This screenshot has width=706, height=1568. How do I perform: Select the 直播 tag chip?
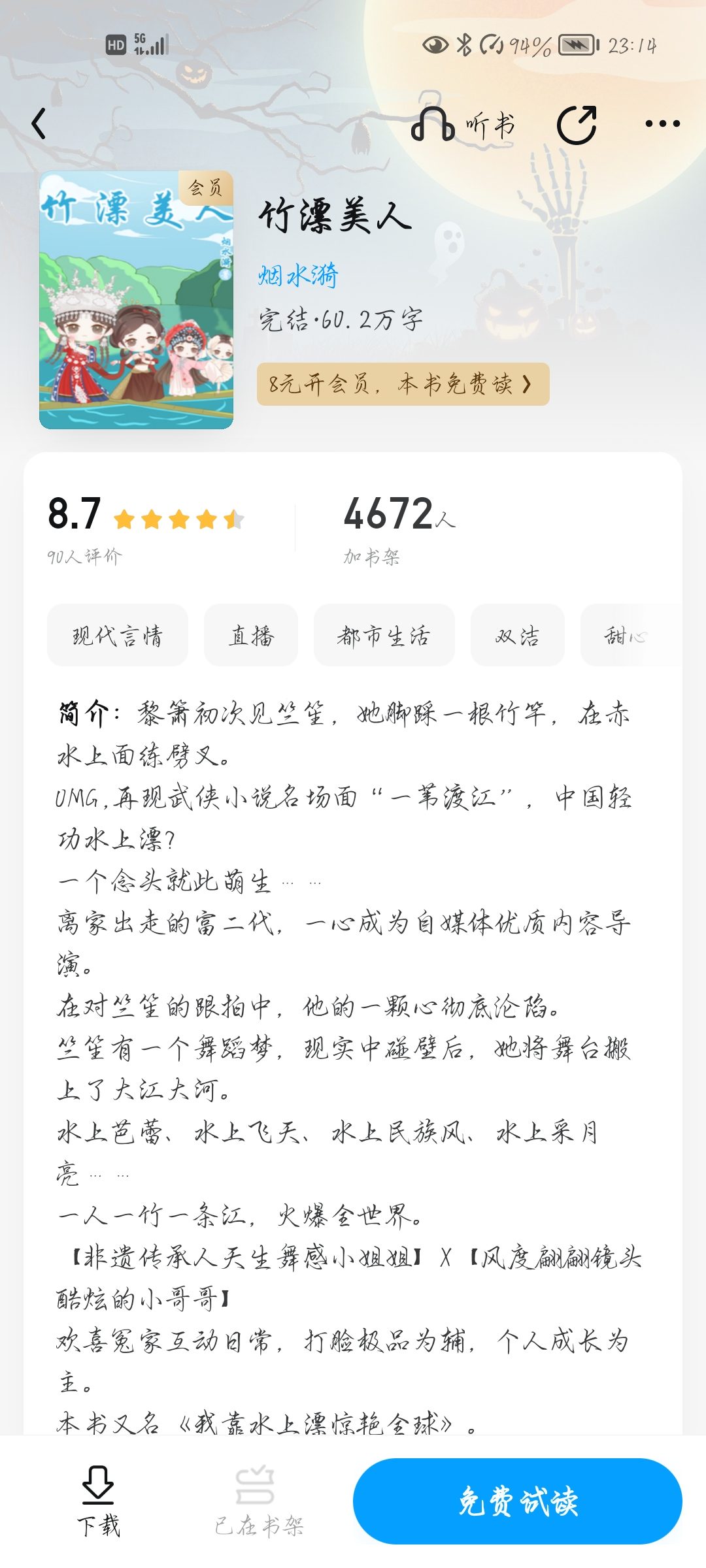[251, 635]
